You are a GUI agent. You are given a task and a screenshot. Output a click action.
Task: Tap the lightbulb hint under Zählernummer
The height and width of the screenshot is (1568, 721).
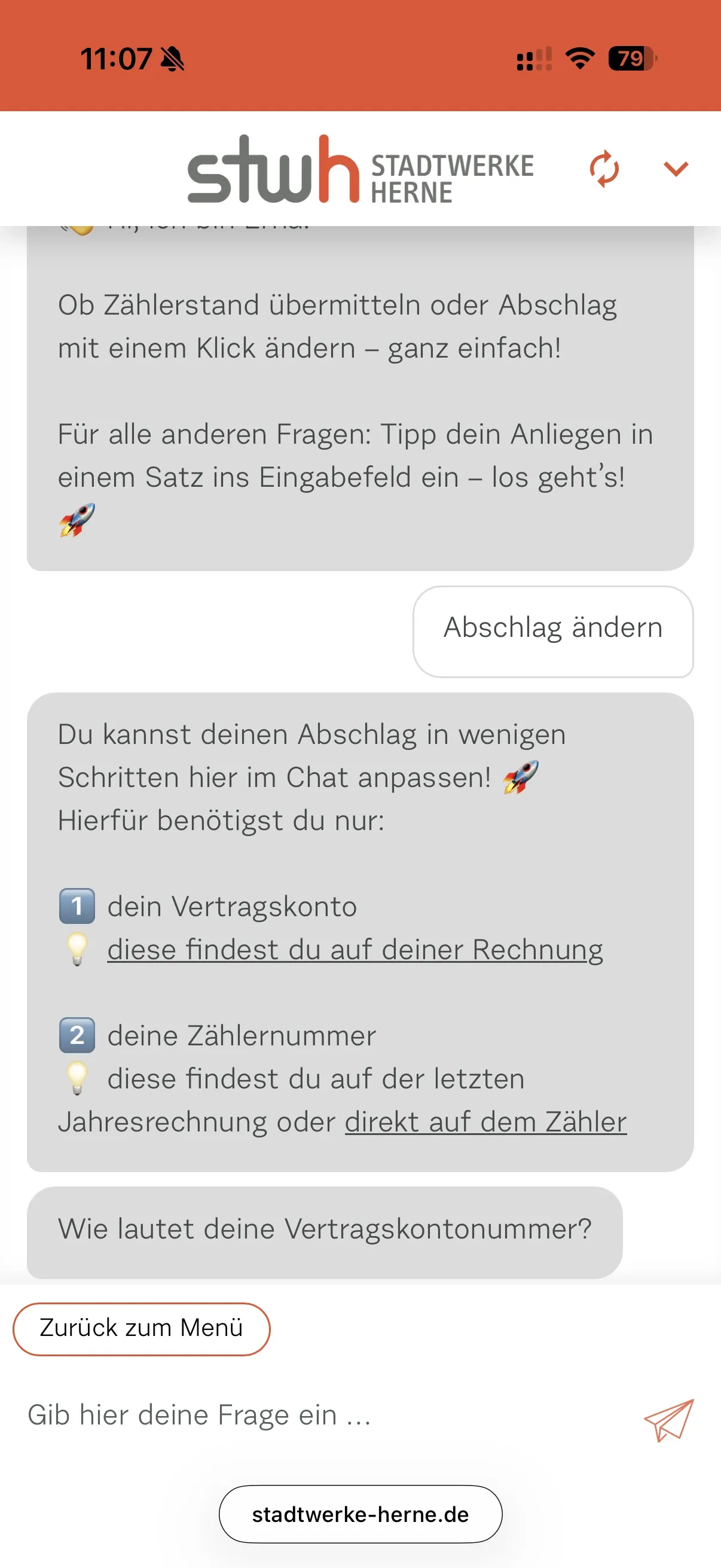click(77, 1078)
